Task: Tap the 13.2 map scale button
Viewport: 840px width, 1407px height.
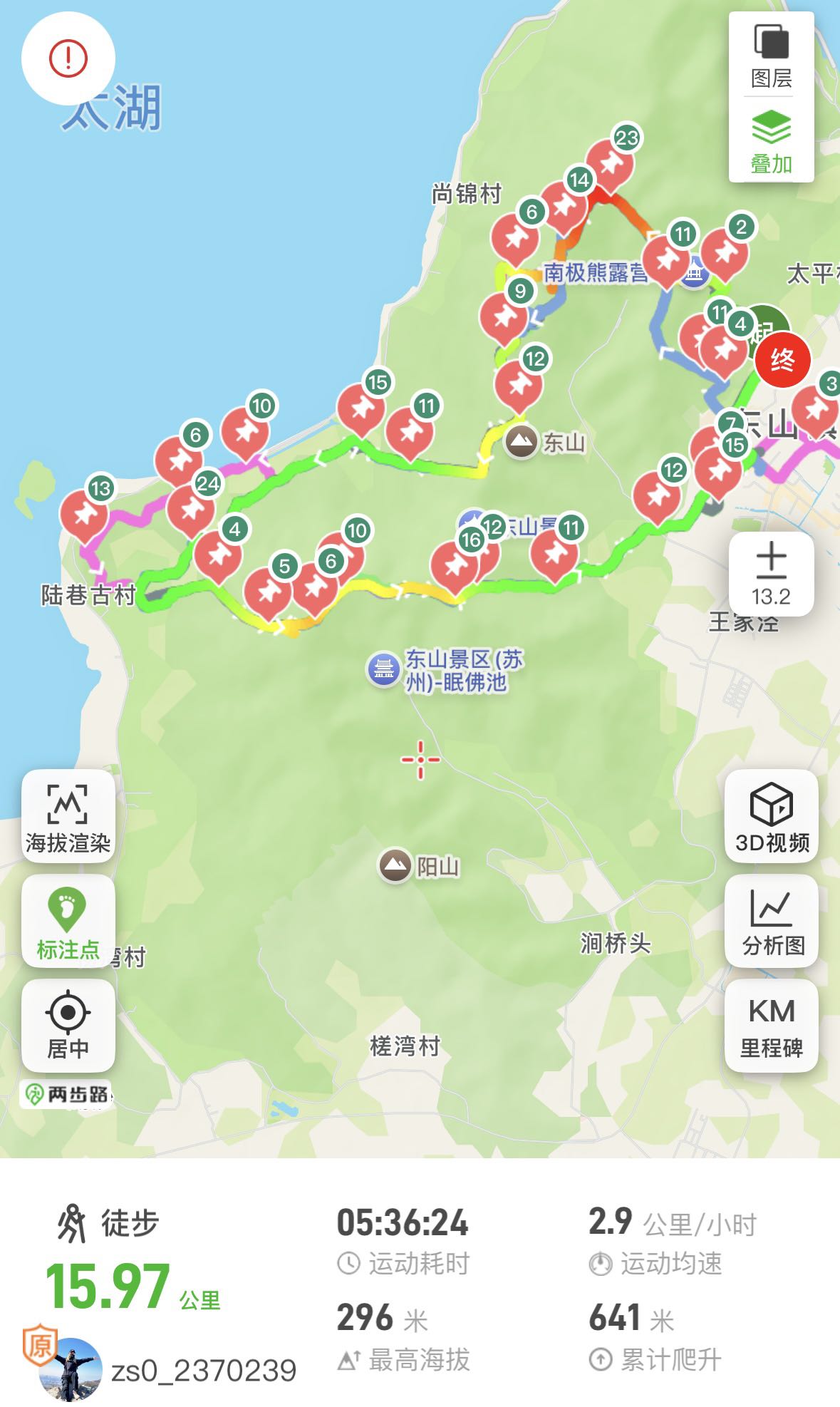Action: [x=771, y=574]
